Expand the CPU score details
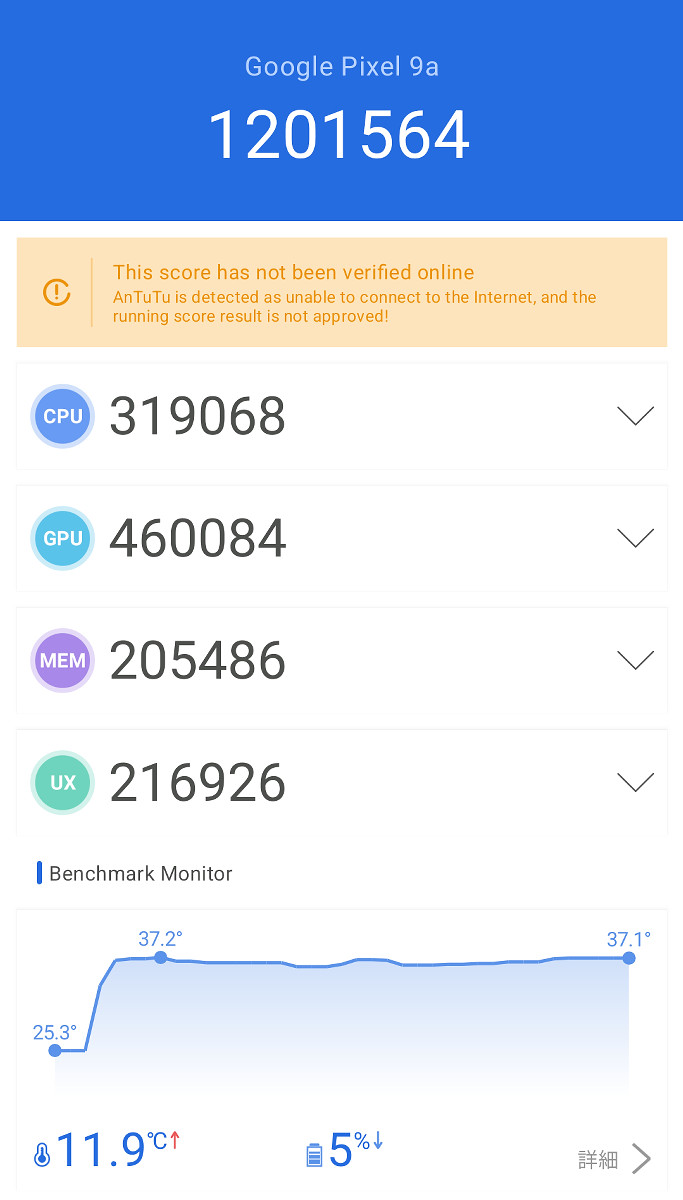This screenshot has height=1200, width=683. point(635,416)
